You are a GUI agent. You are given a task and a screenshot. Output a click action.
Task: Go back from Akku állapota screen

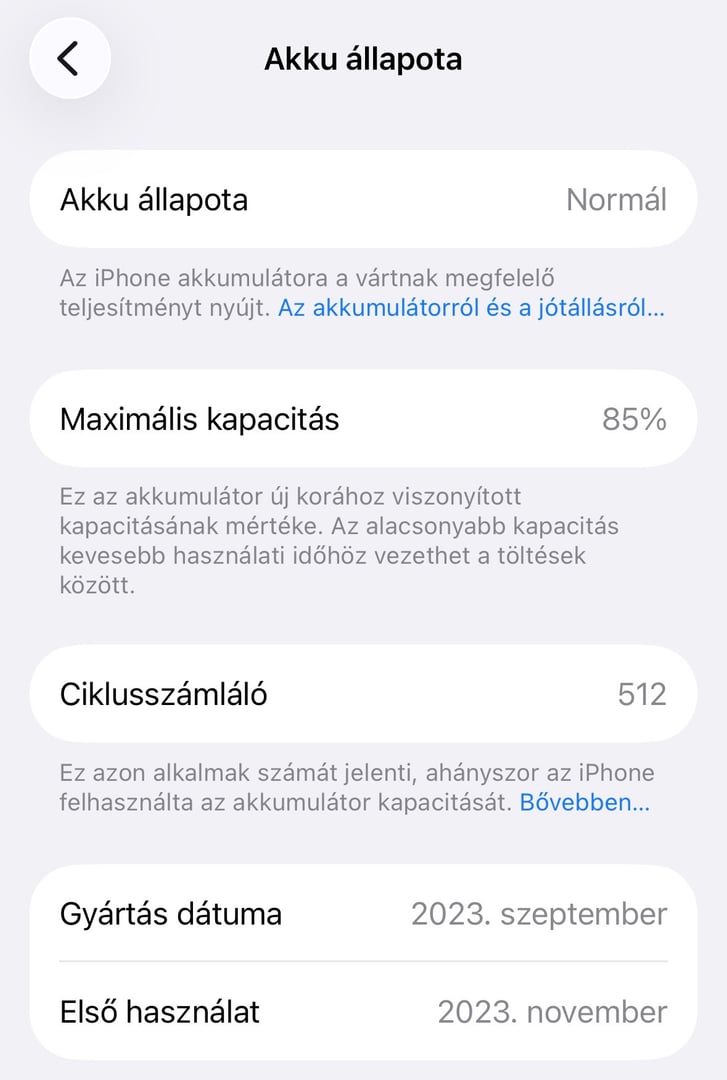(x=69, y=58)
